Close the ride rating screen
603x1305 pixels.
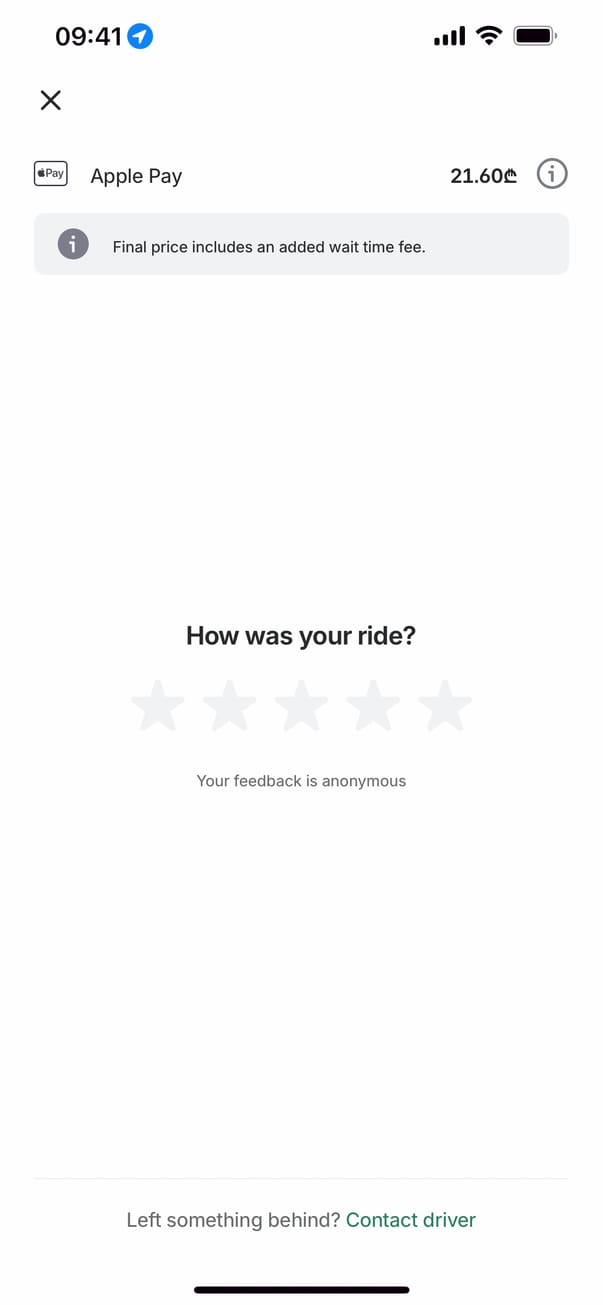50,100
